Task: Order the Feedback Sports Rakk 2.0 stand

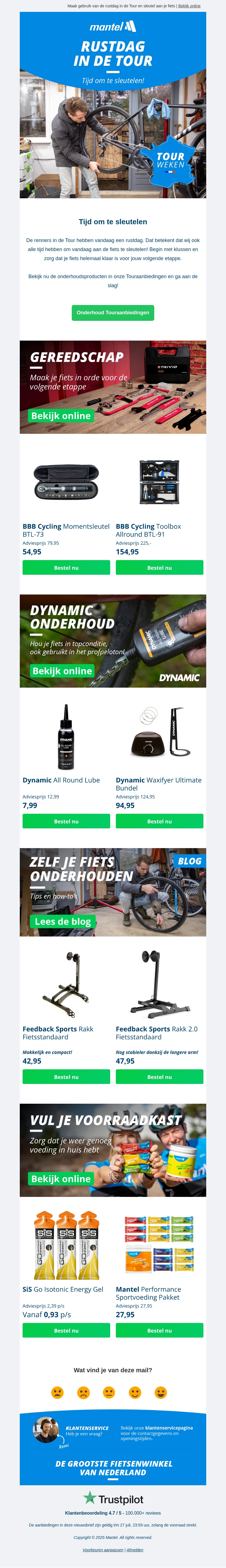Action: click(160, 1077)
